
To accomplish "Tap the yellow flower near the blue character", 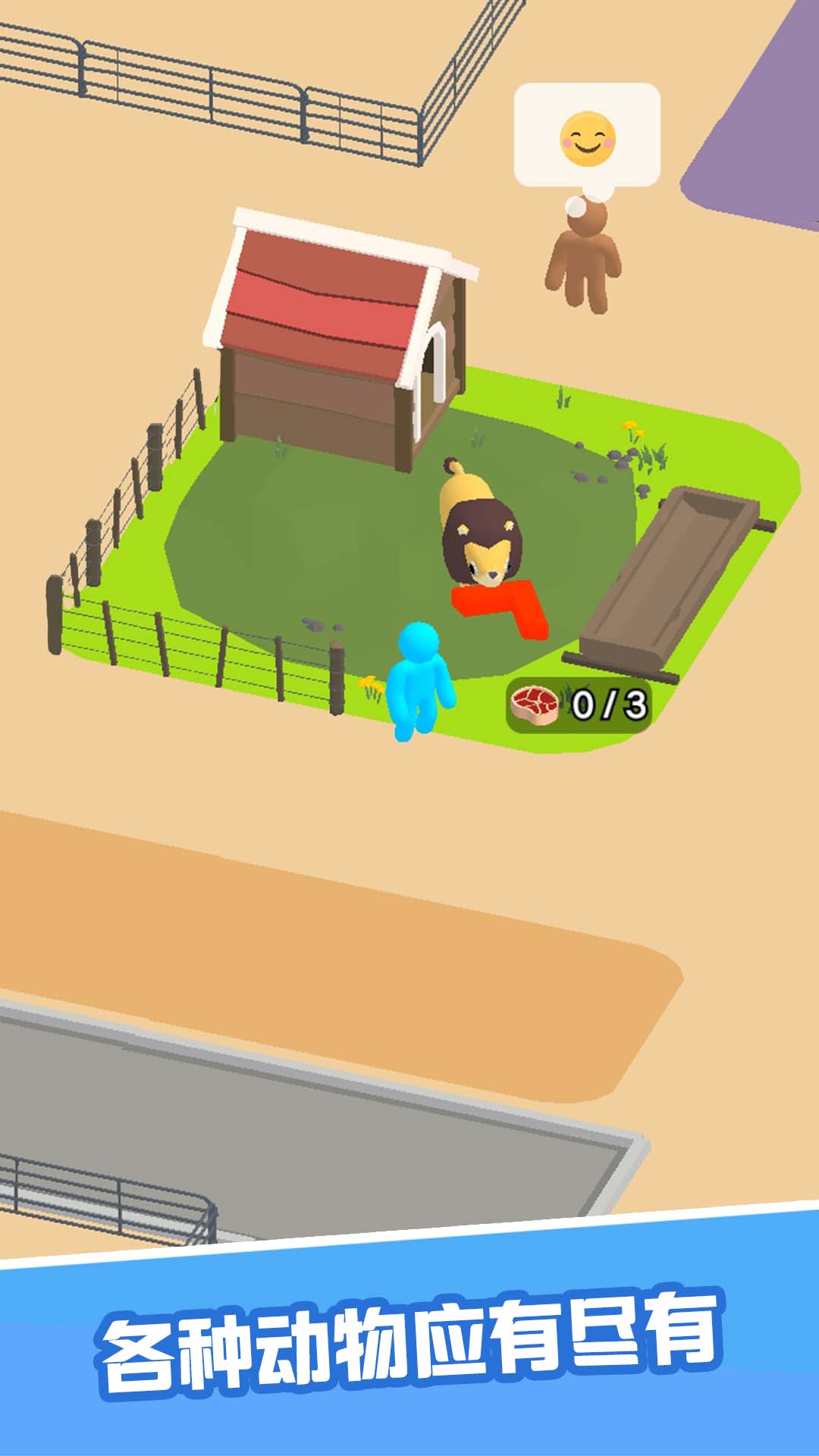I will (x=372, y=686).
